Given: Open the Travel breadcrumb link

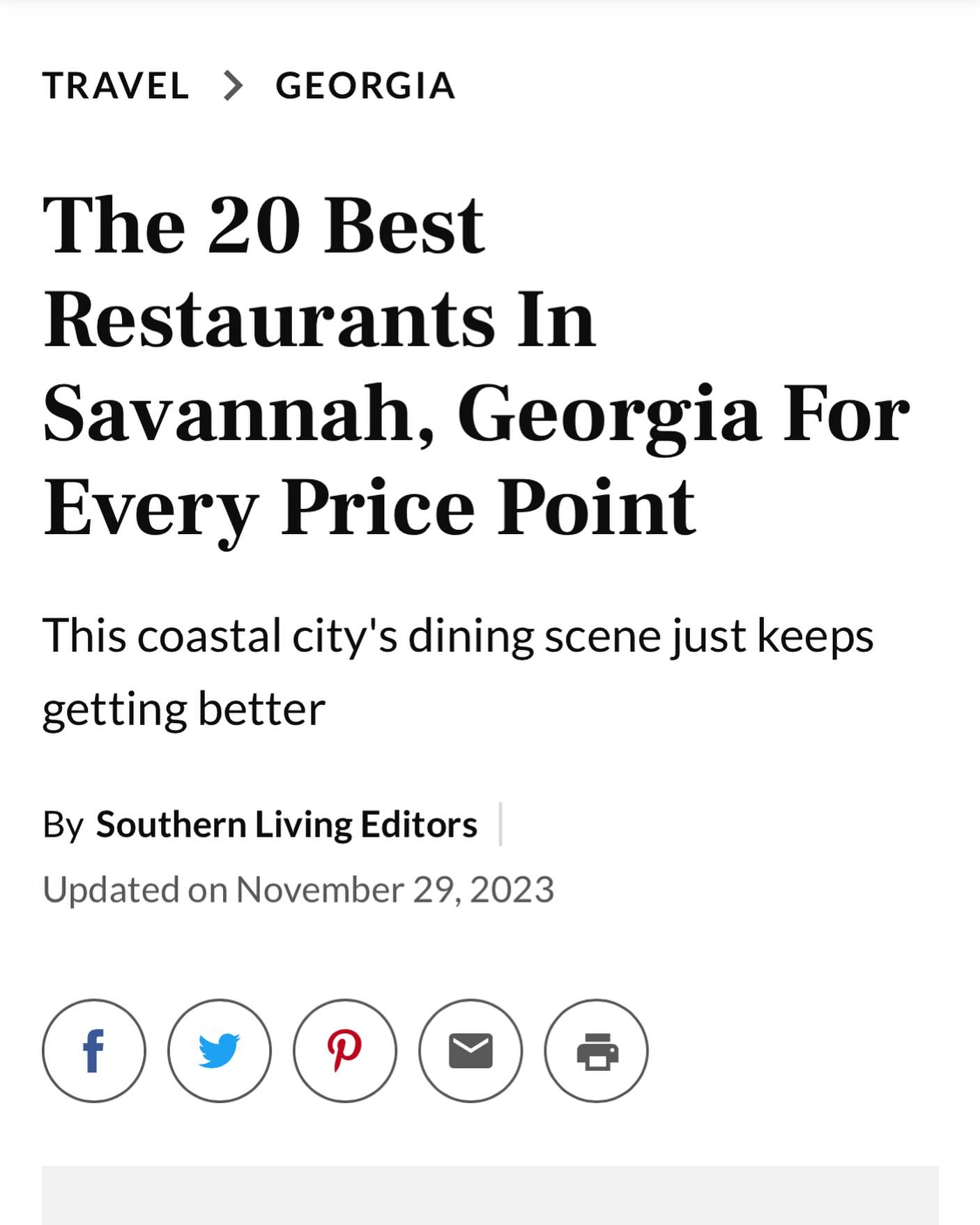Looking at the screenshot, I should pos(115,86).
